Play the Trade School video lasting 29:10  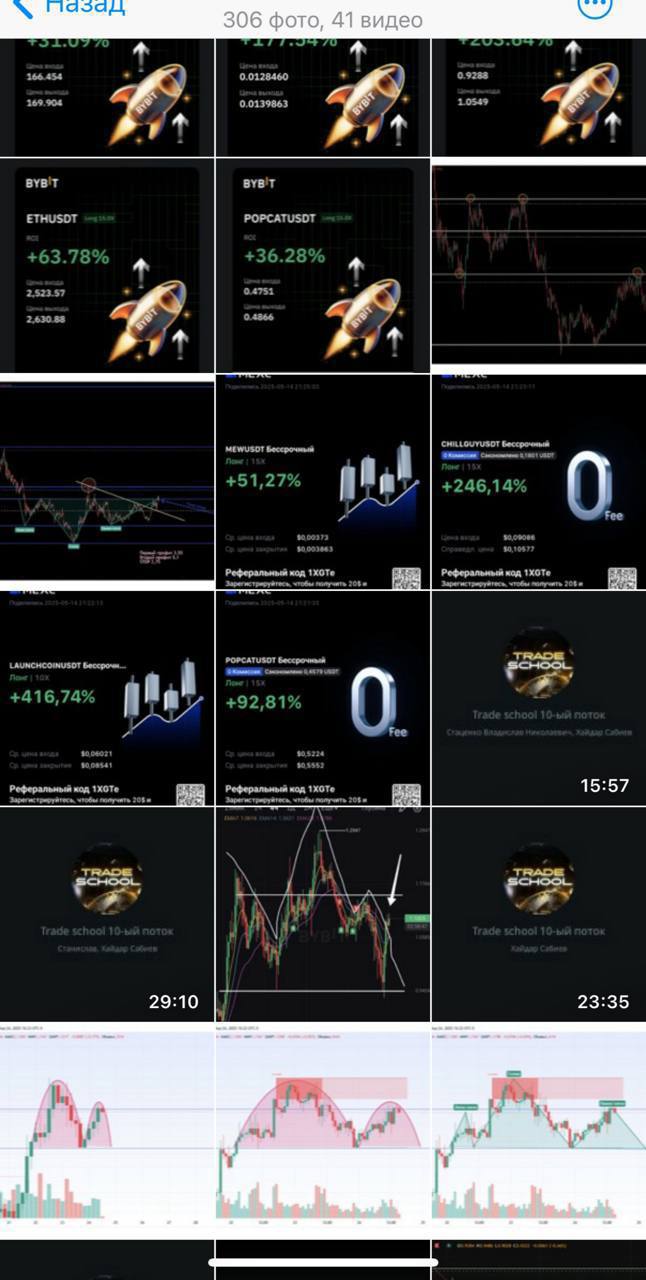point(107,914)
